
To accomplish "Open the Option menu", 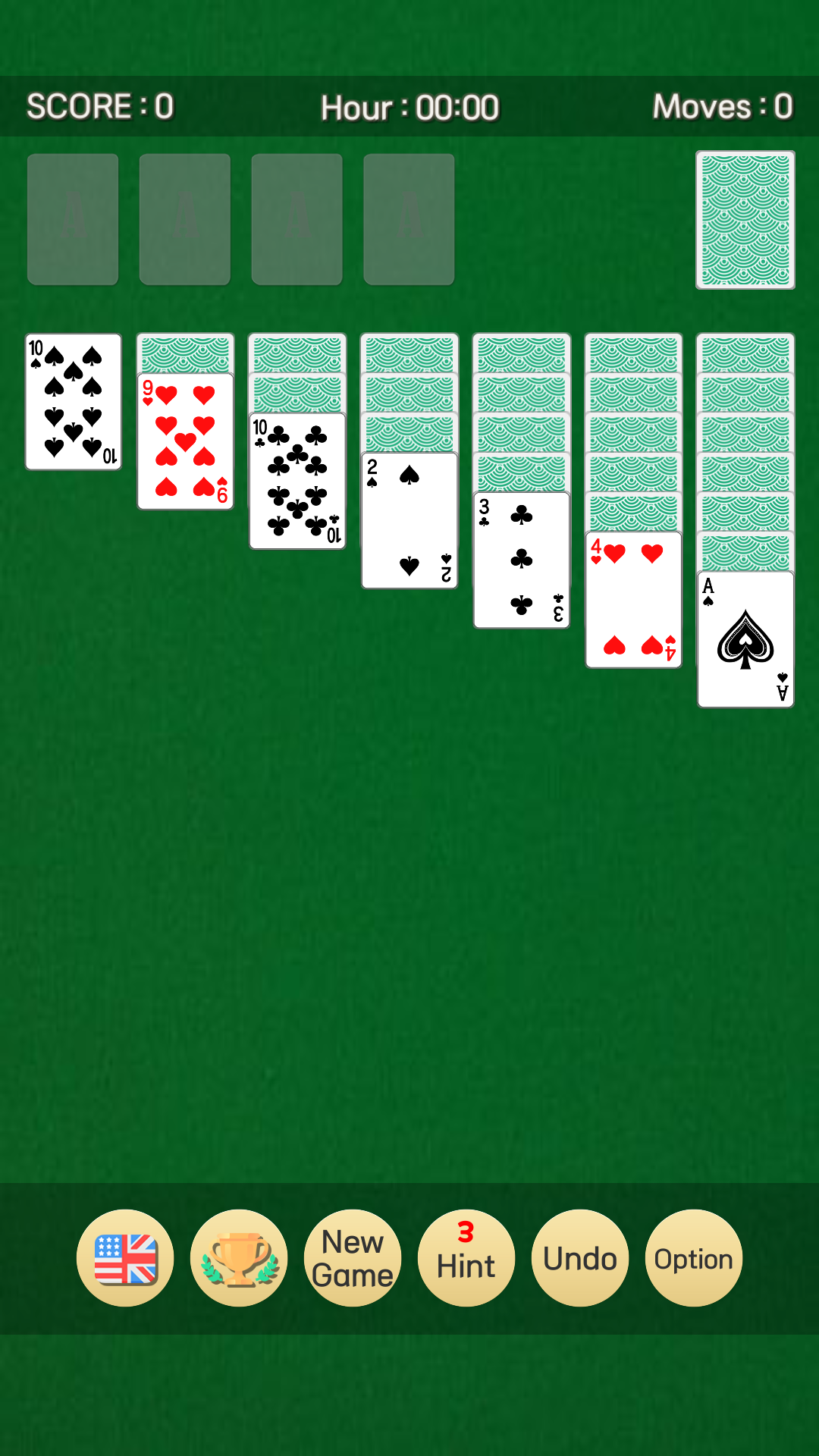I will 693,1257.
